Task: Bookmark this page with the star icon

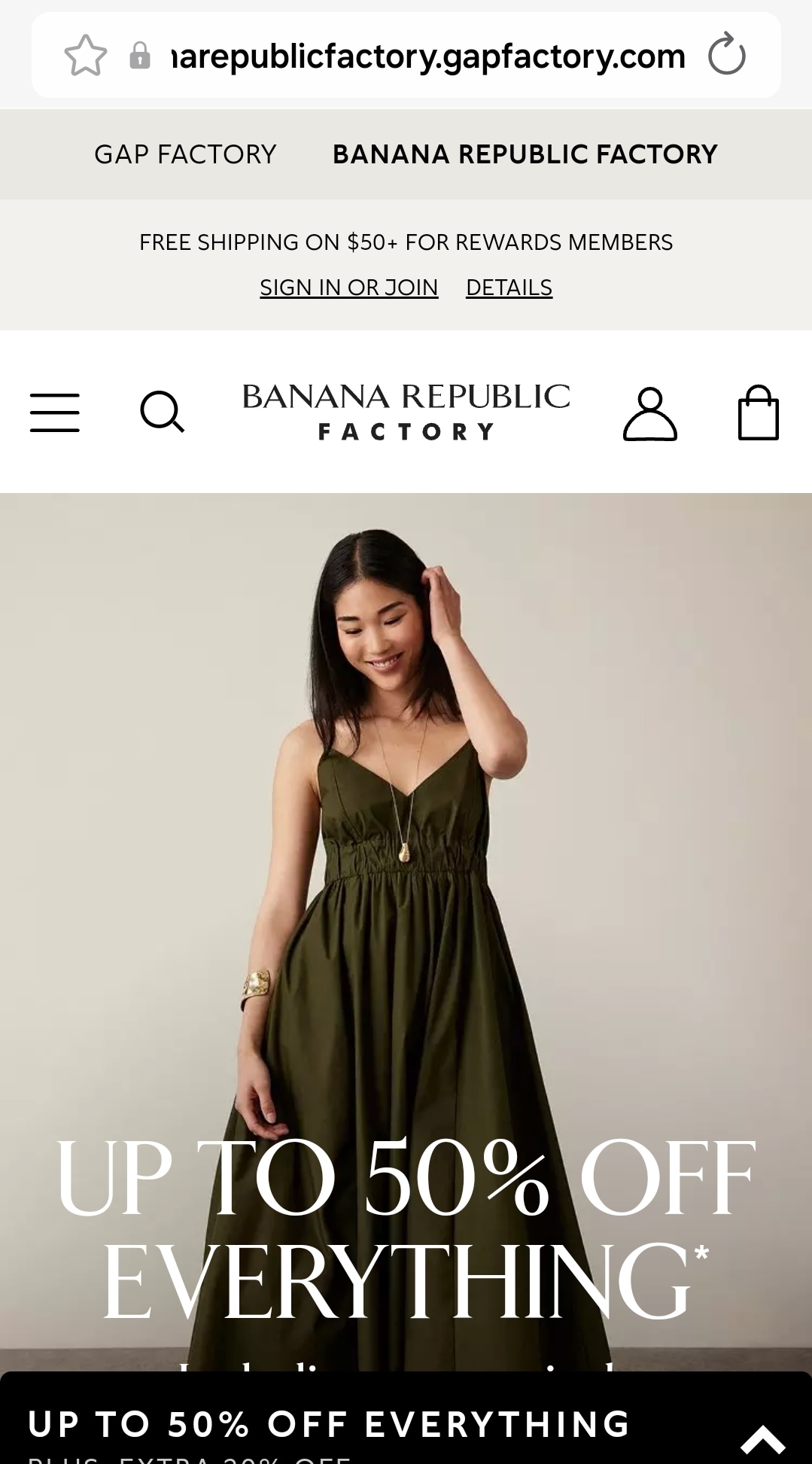Action: [85, 56]
